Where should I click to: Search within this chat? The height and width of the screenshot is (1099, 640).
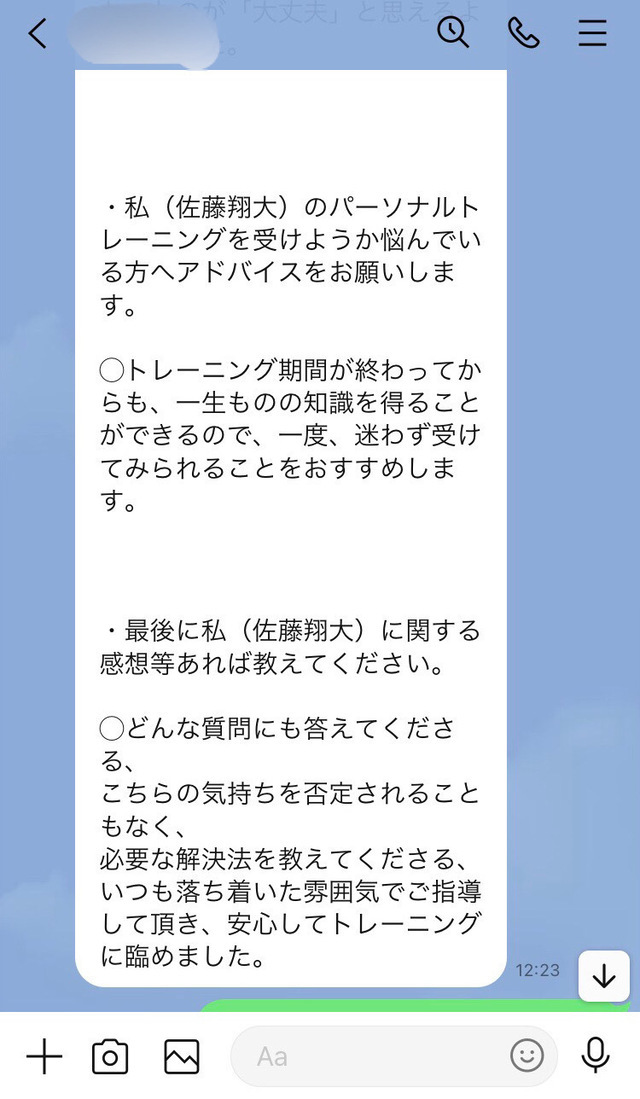tap(453, 33)
